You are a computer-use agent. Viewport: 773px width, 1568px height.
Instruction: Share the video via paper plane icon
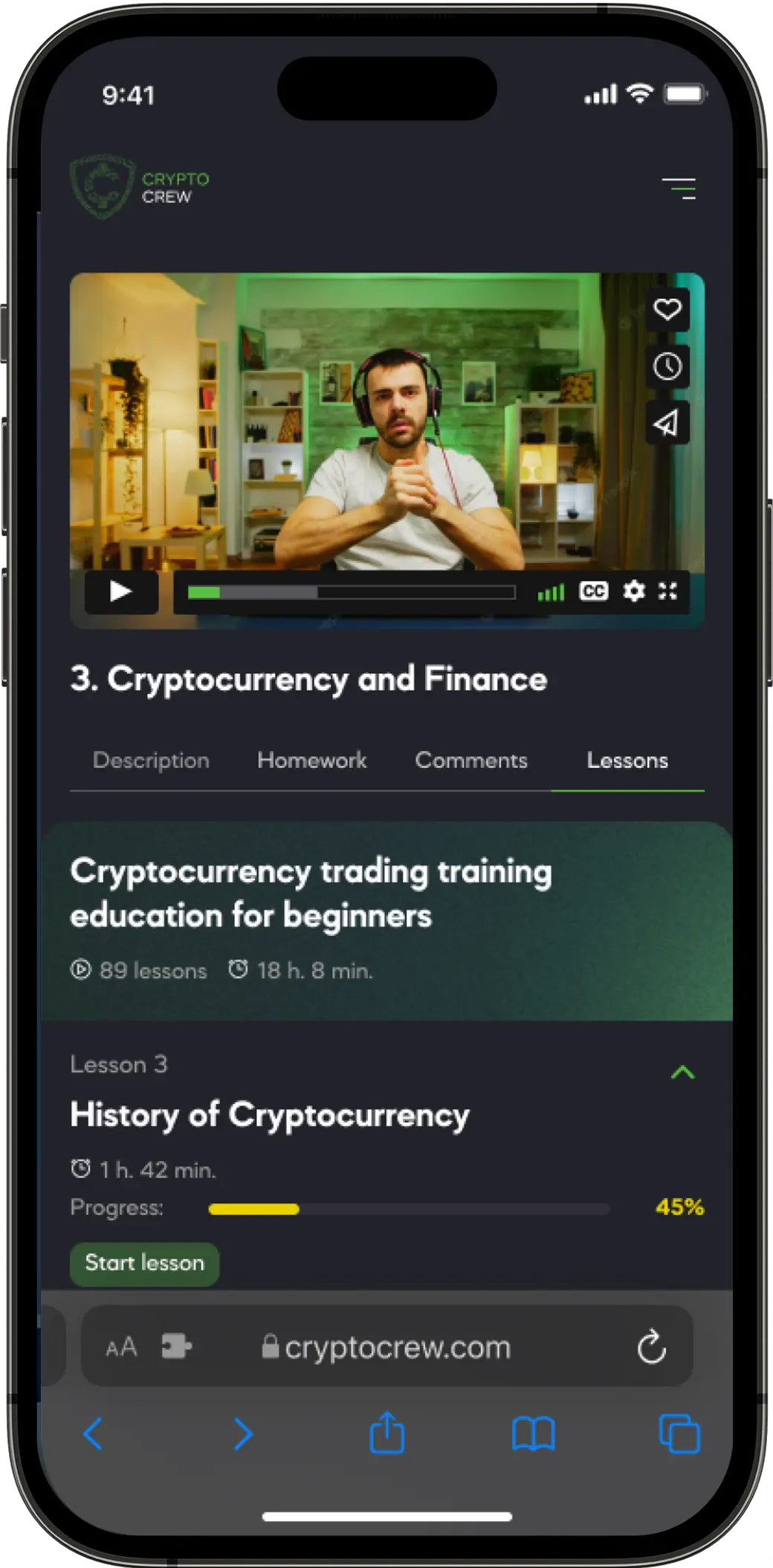click(x=667, y=423)
